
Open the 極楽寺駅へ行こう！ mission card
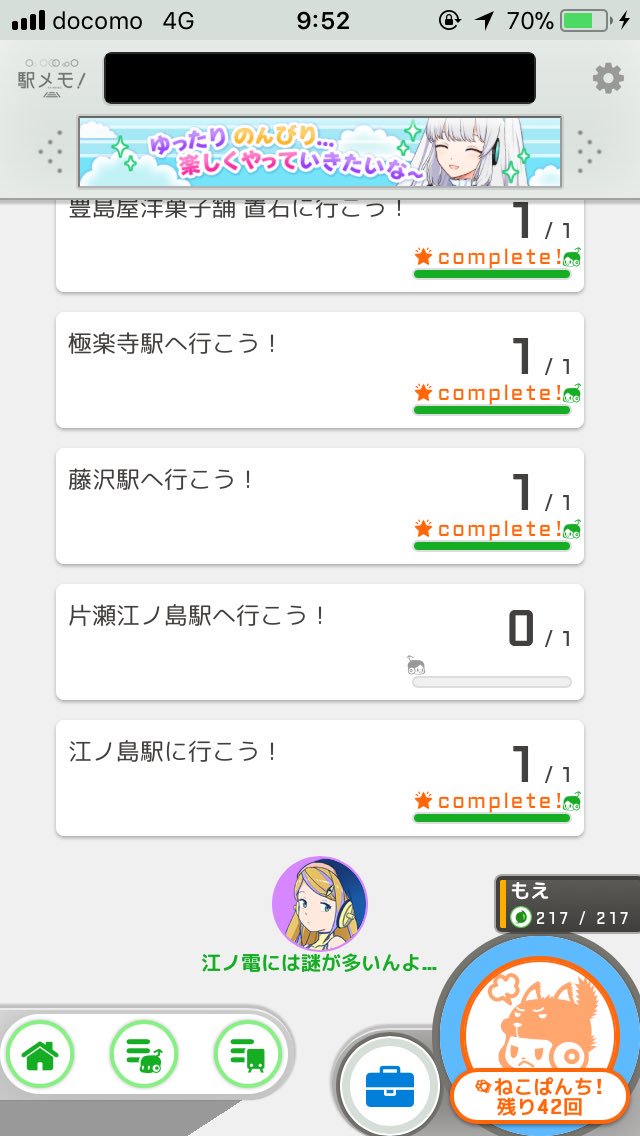point(320,370)
